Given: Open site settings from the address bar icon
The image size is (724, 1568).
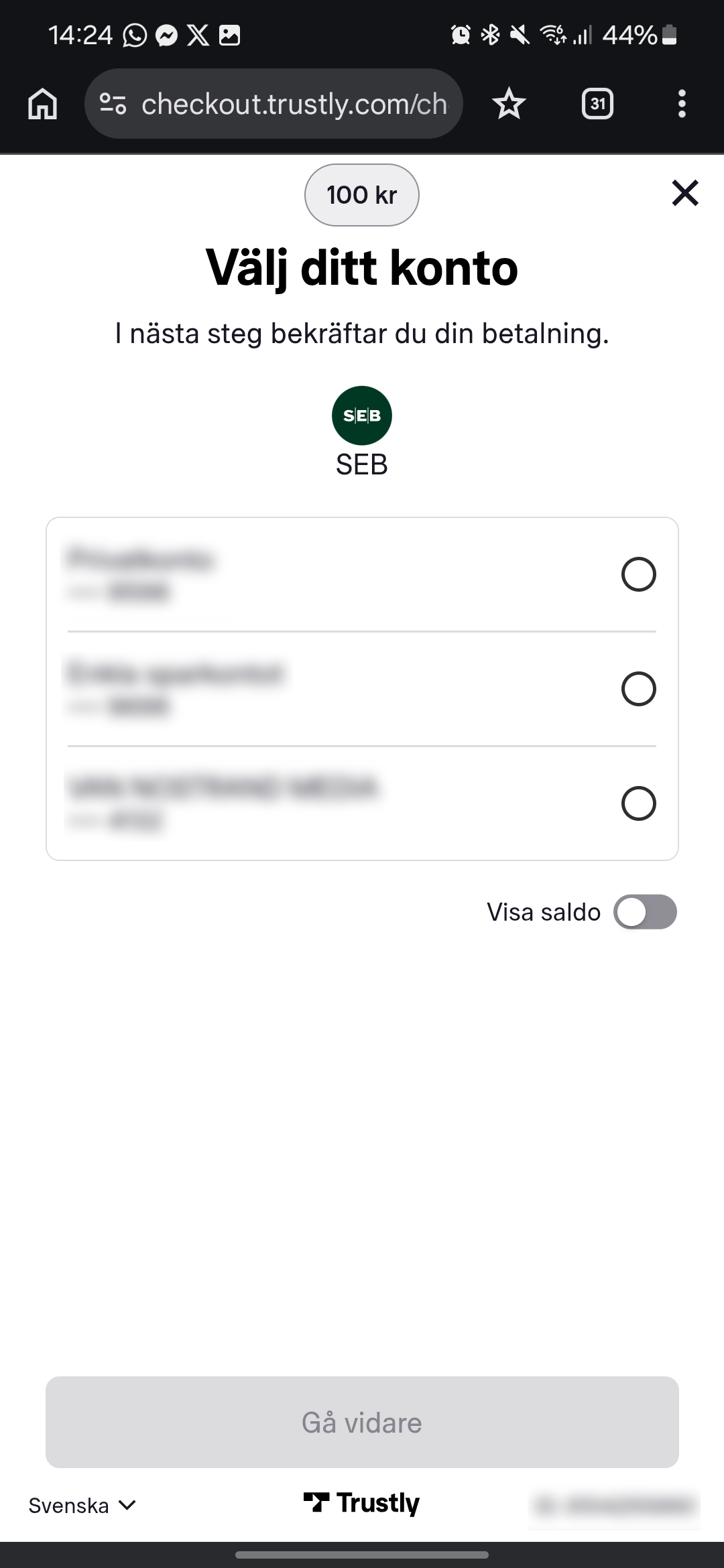Looking at the screenshot, I should (x=113, y=103).
